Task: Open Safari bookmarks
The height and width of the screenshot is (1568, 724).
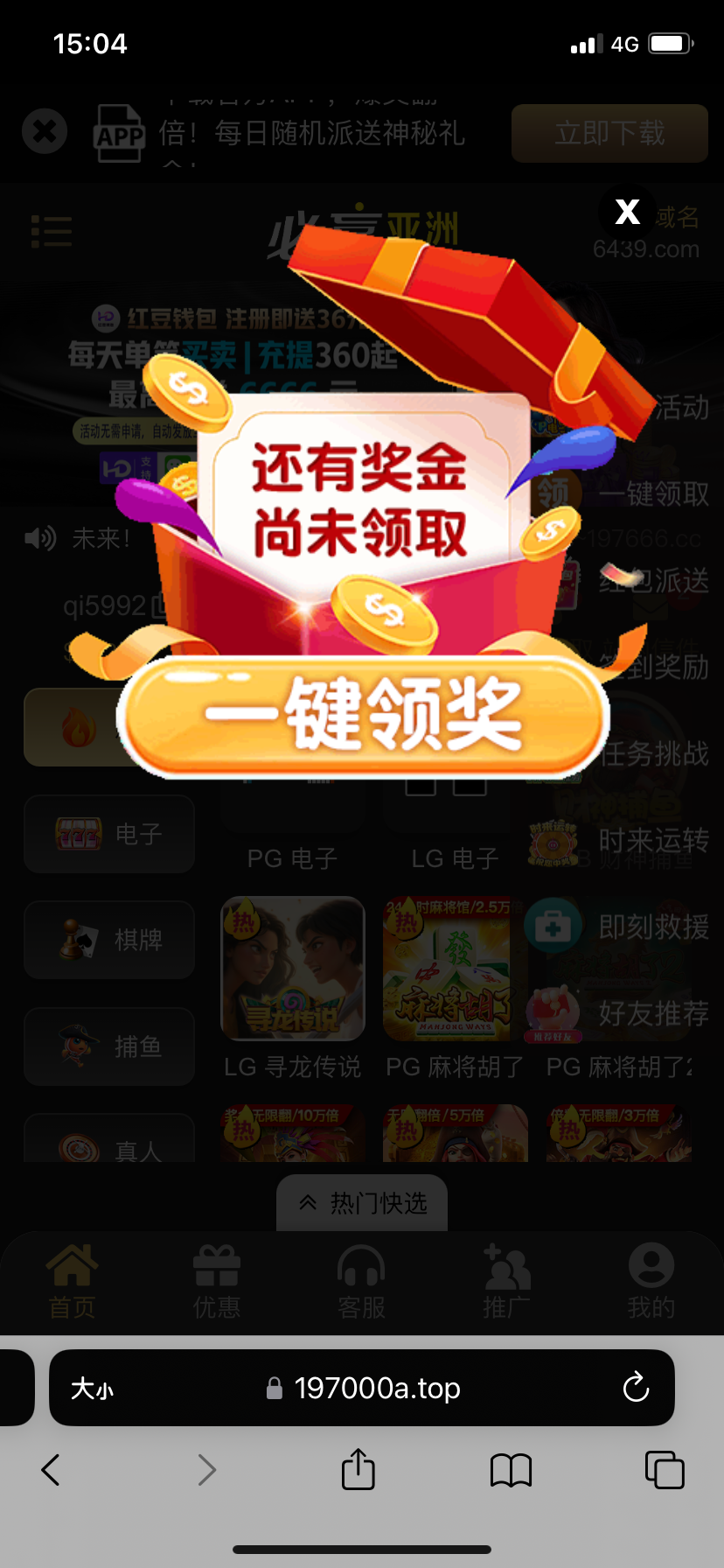Action: [x=511, y=1470]
